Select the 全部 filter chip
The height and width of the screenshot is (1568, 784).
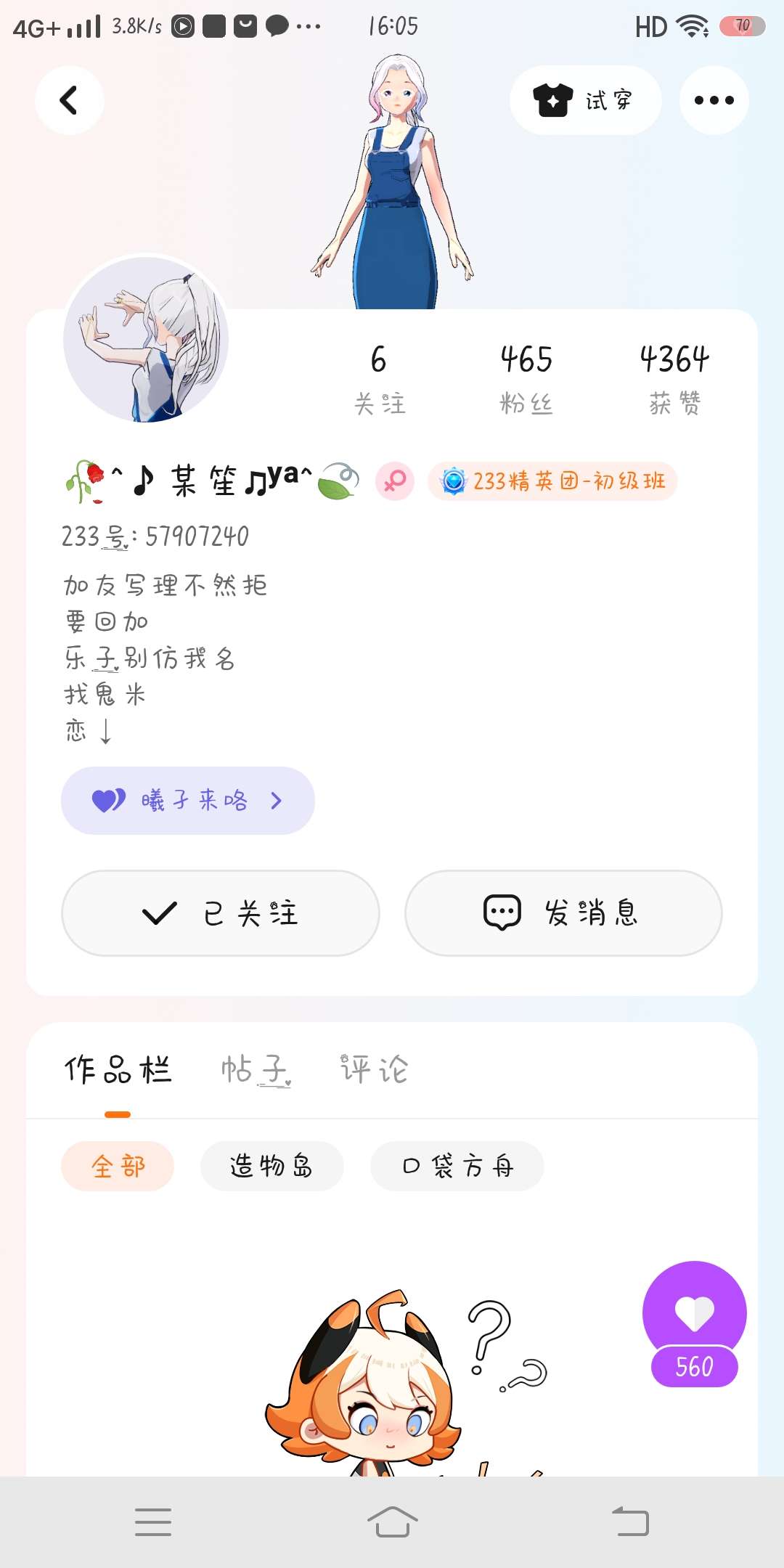(x=118, y=1166)
